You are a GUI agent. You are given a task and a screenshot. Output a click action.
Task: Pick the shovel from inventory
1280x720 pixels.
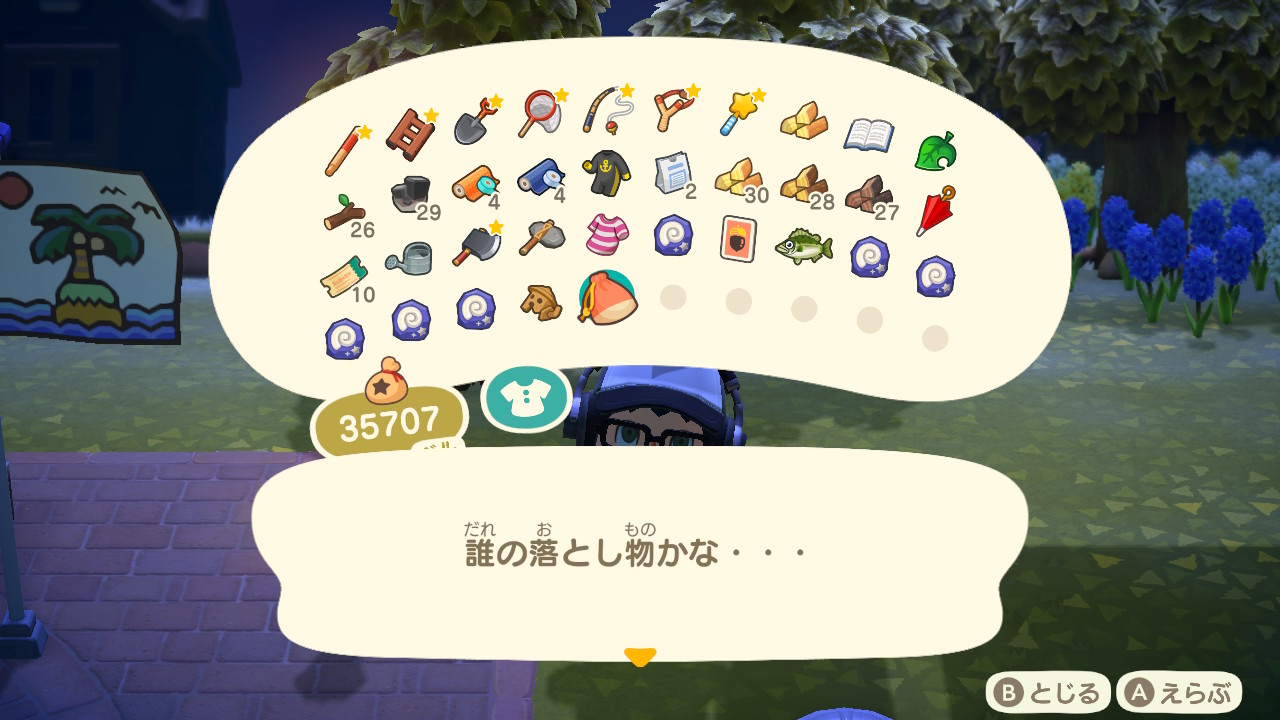pyautogui.click(x=474, y=120)
